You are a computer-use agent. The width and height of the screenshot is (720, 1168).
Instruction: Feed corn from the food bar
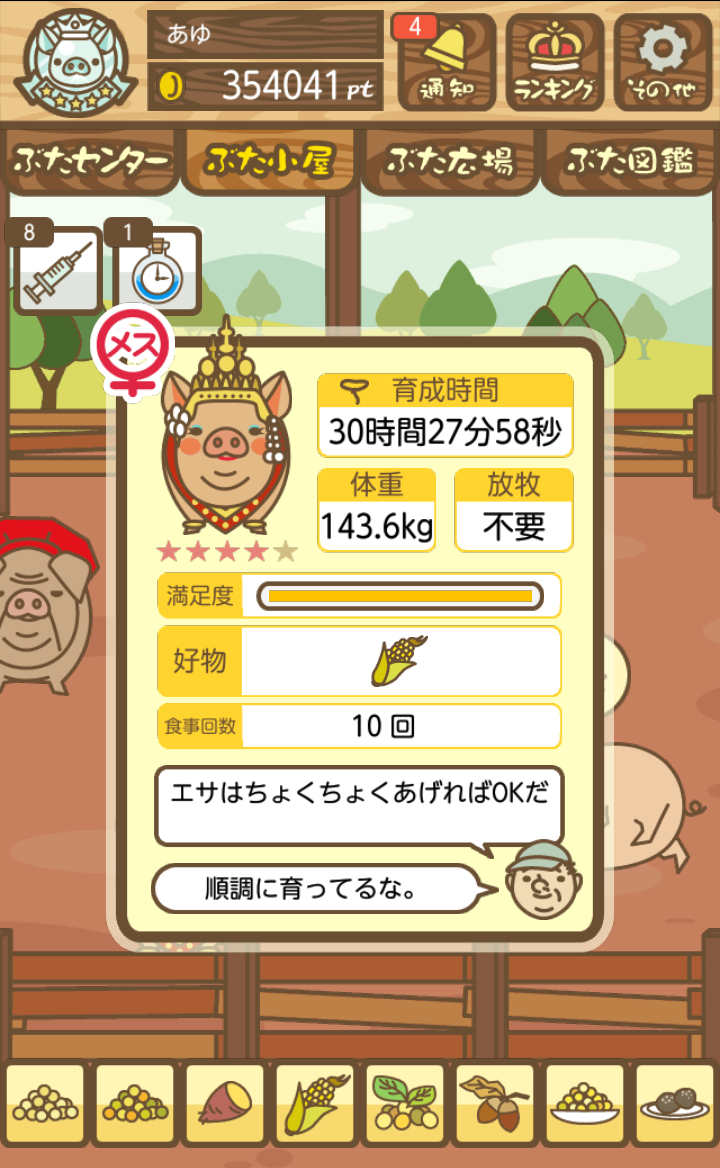315,1104
